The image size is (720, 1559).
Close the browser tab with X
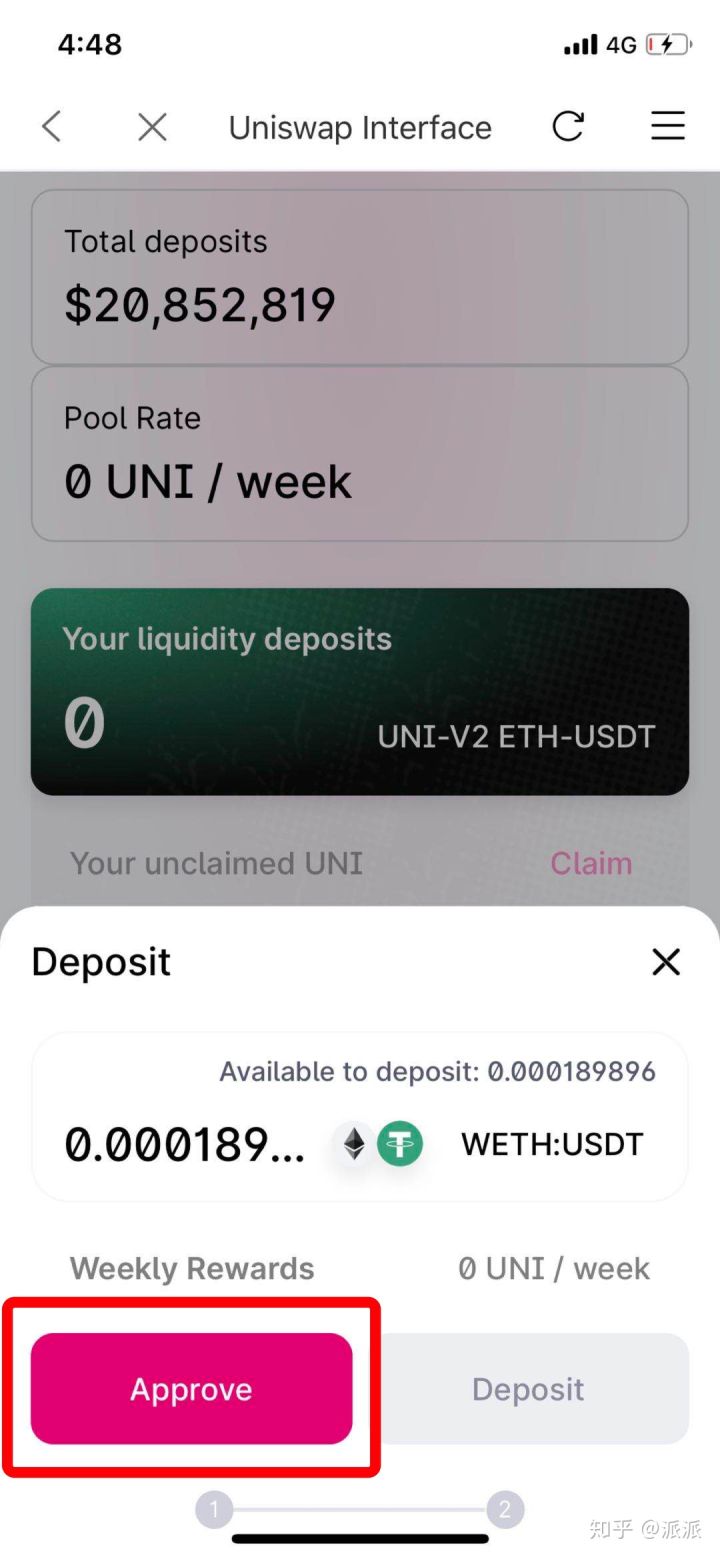click(151, 127)
